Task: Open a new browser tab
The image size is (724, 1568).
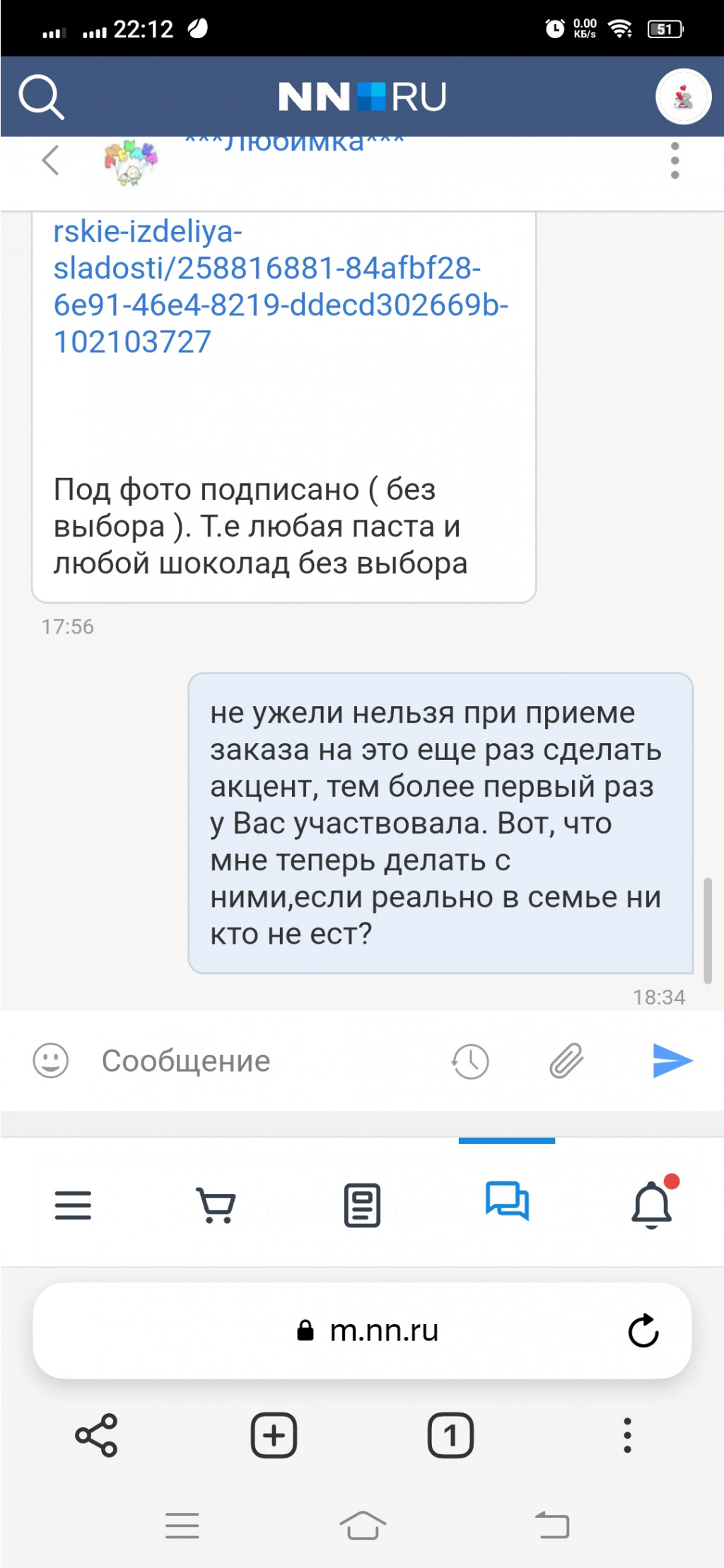Action: tap(274, 1435)
